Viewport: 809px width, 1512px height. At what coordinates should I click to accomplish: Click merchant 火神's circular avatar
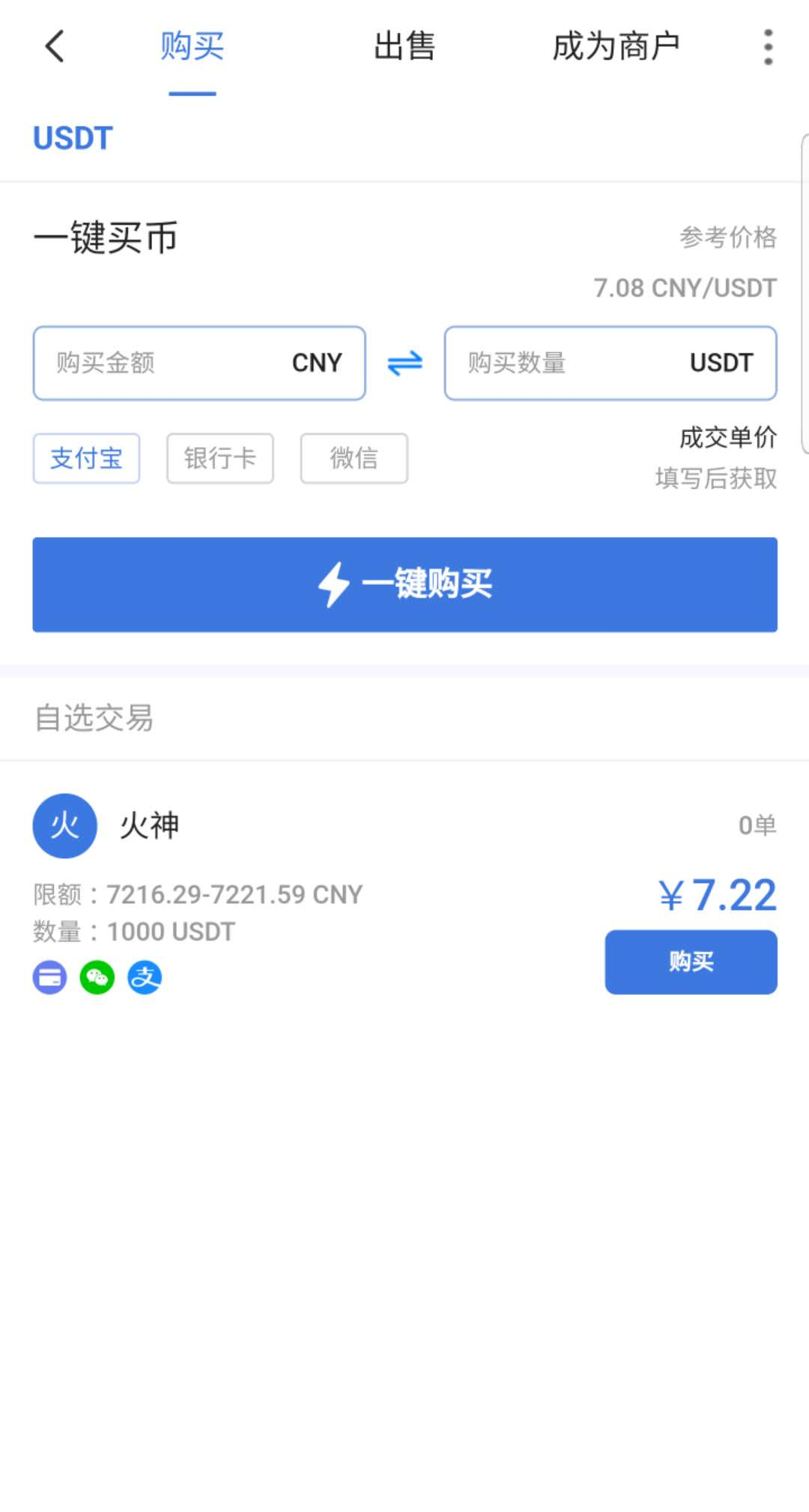[64, 825]
